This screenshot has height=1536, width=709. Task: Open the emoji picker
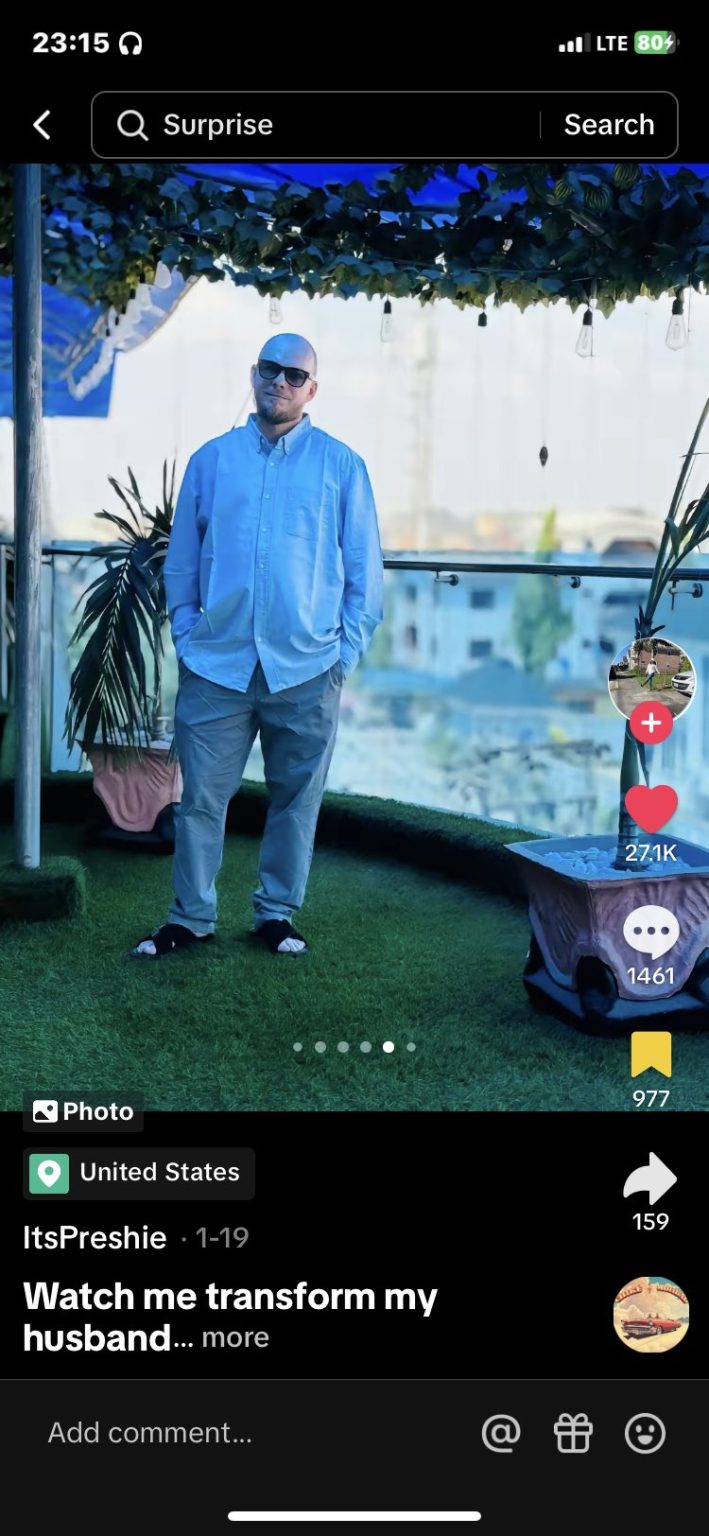pos(645,1434)
